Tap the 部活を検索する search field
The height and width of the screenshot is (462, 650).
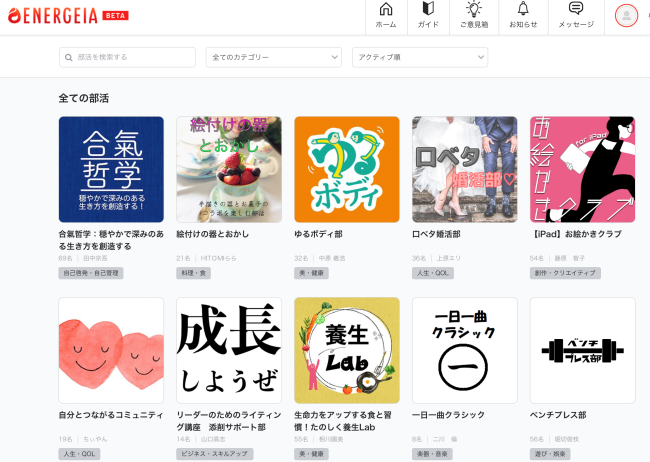127,57
